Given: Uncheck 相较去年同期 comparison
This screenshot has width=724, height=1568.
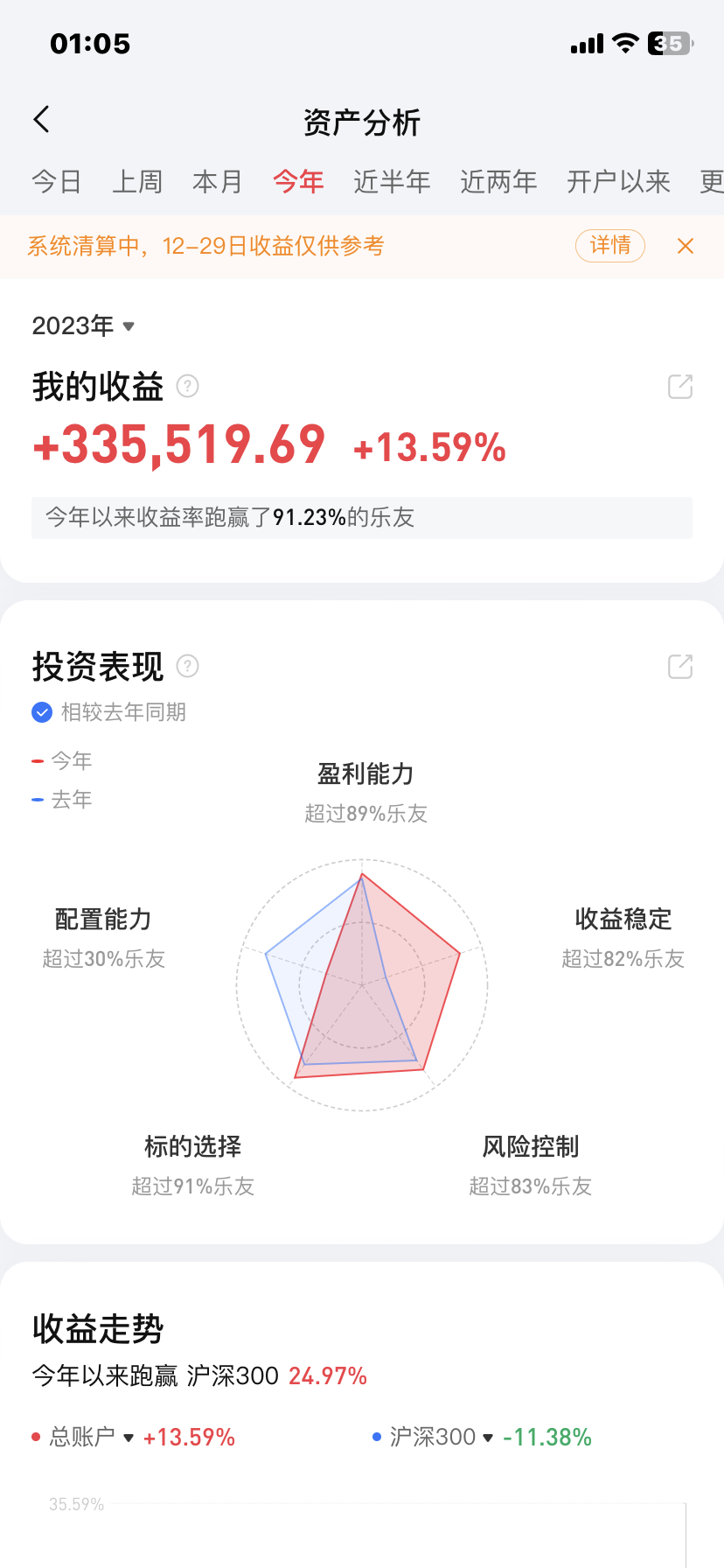Looking at the screenshot, I should [x=42, y=712].
